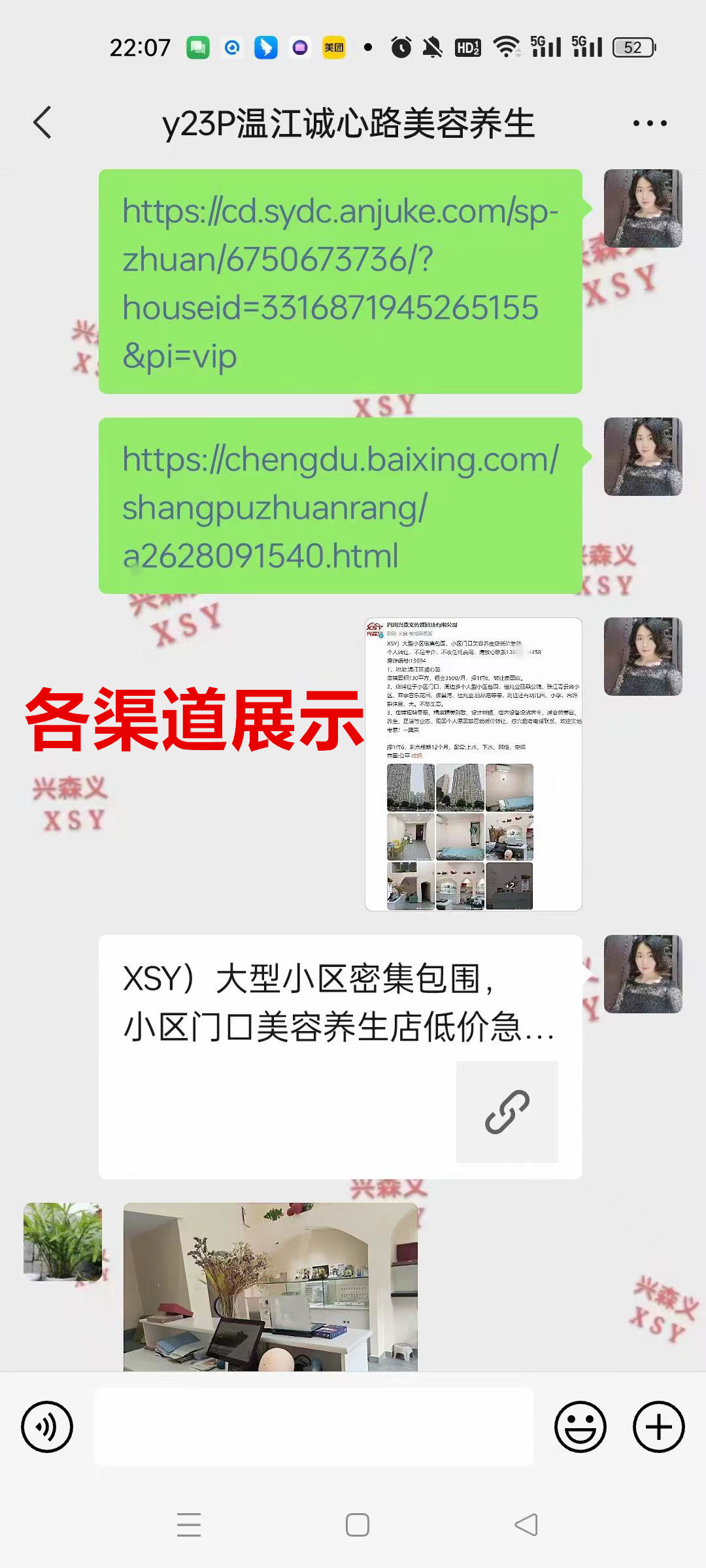Go back from this chat
The height and width of the screenshot is (1568, 706).
(42, 123)
